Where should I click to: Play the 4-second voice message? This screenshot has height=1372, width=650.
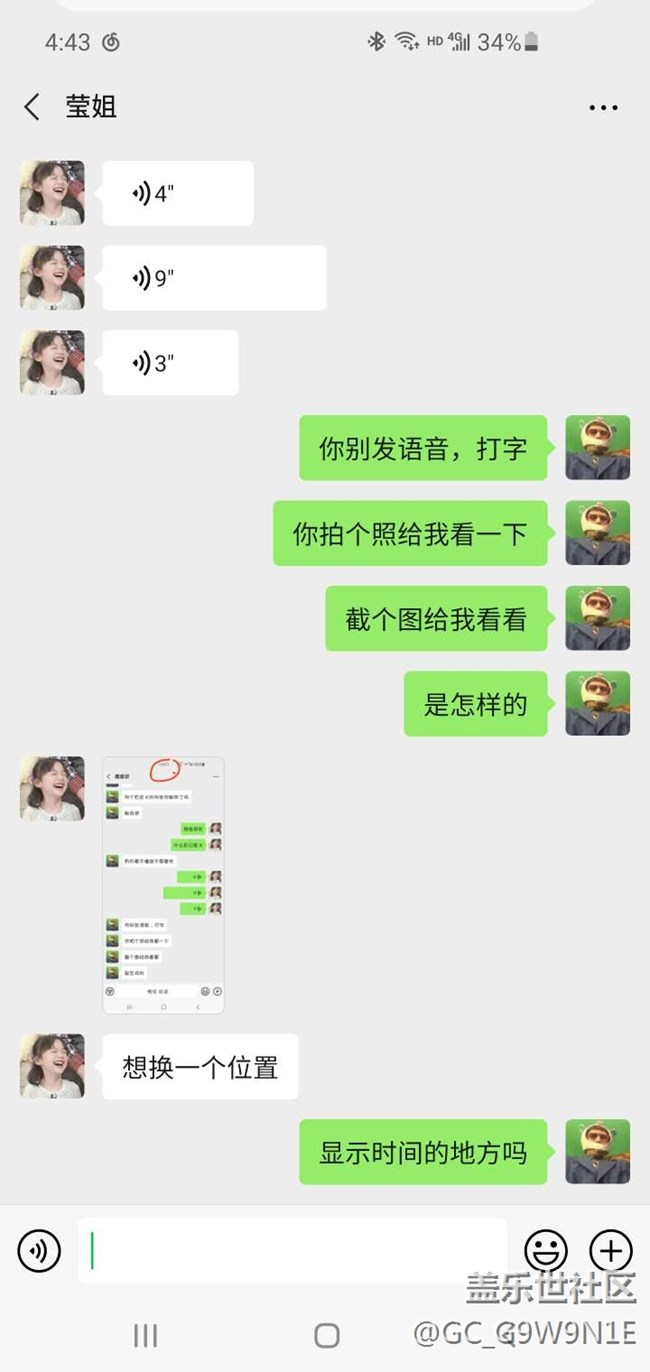point(177,193)
